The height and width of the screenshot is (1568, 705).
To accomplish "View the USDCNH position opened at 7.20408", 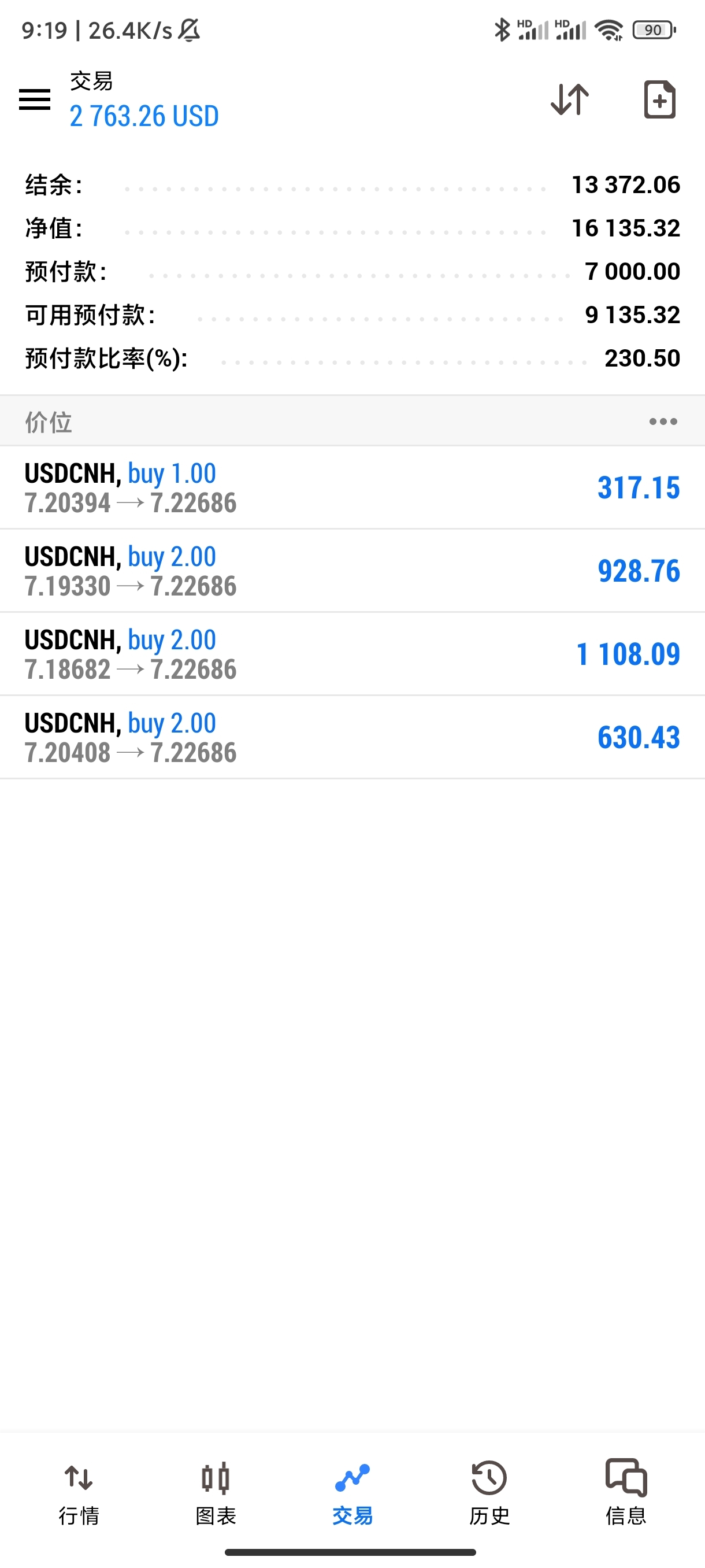I will (352, 738).
